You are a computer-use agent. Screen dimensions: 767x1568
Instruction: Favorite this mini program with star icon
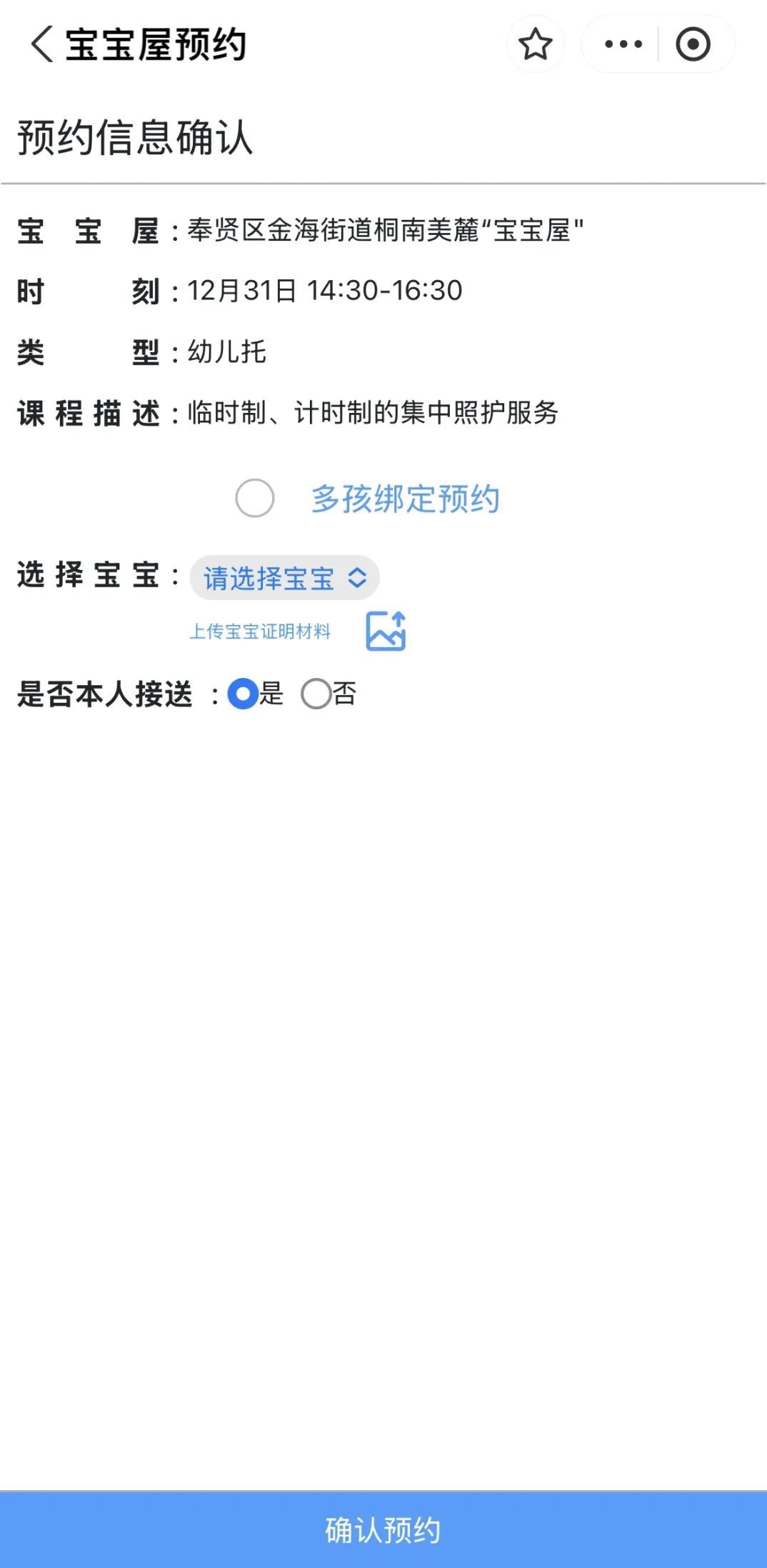click(535, 44)
